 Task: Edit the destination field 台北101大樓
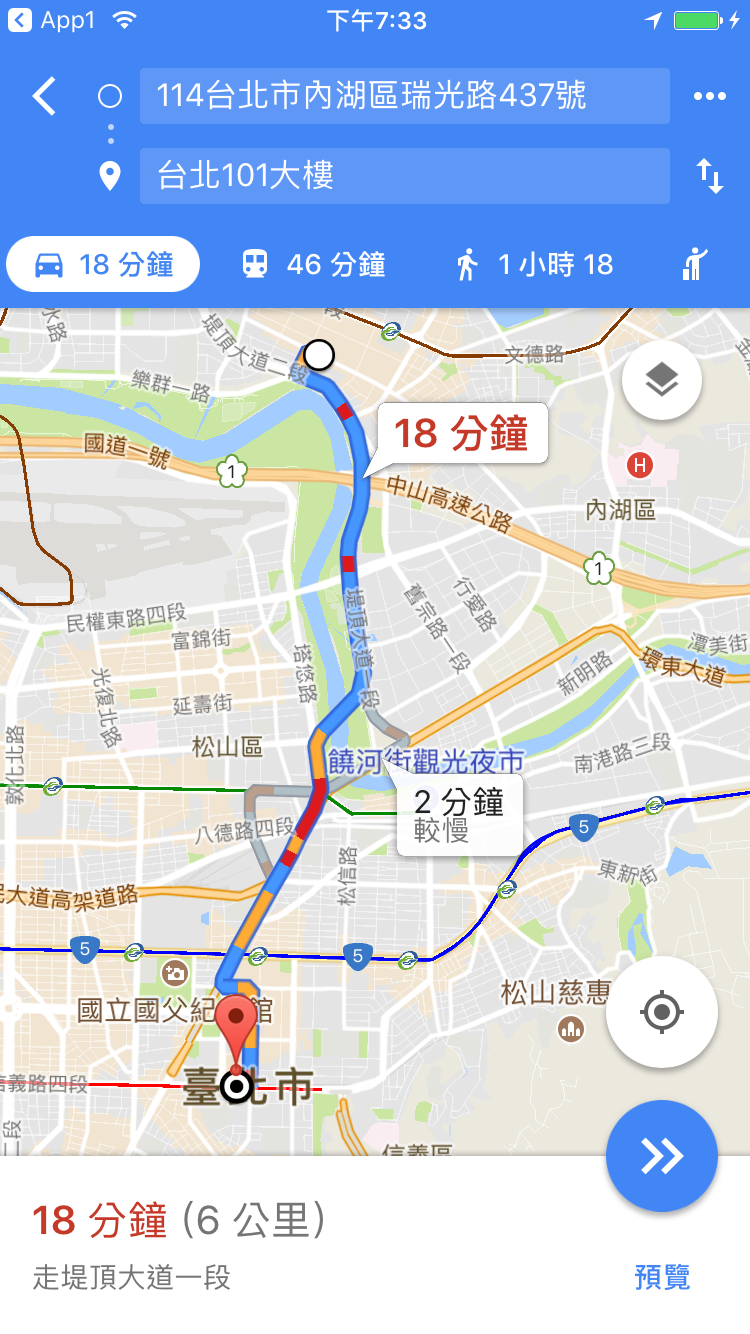[x=404, y=176]
